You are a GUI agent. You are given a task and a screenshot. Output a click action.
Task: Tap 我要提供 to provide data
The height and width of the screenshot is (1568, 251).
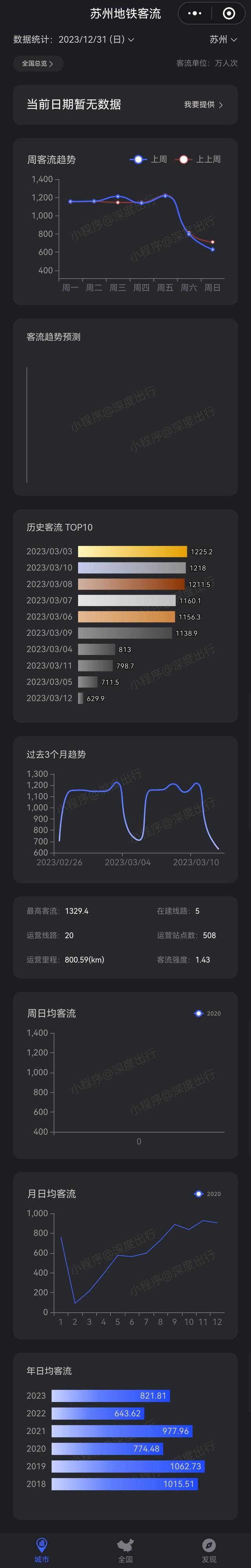(x=204, y=105)
